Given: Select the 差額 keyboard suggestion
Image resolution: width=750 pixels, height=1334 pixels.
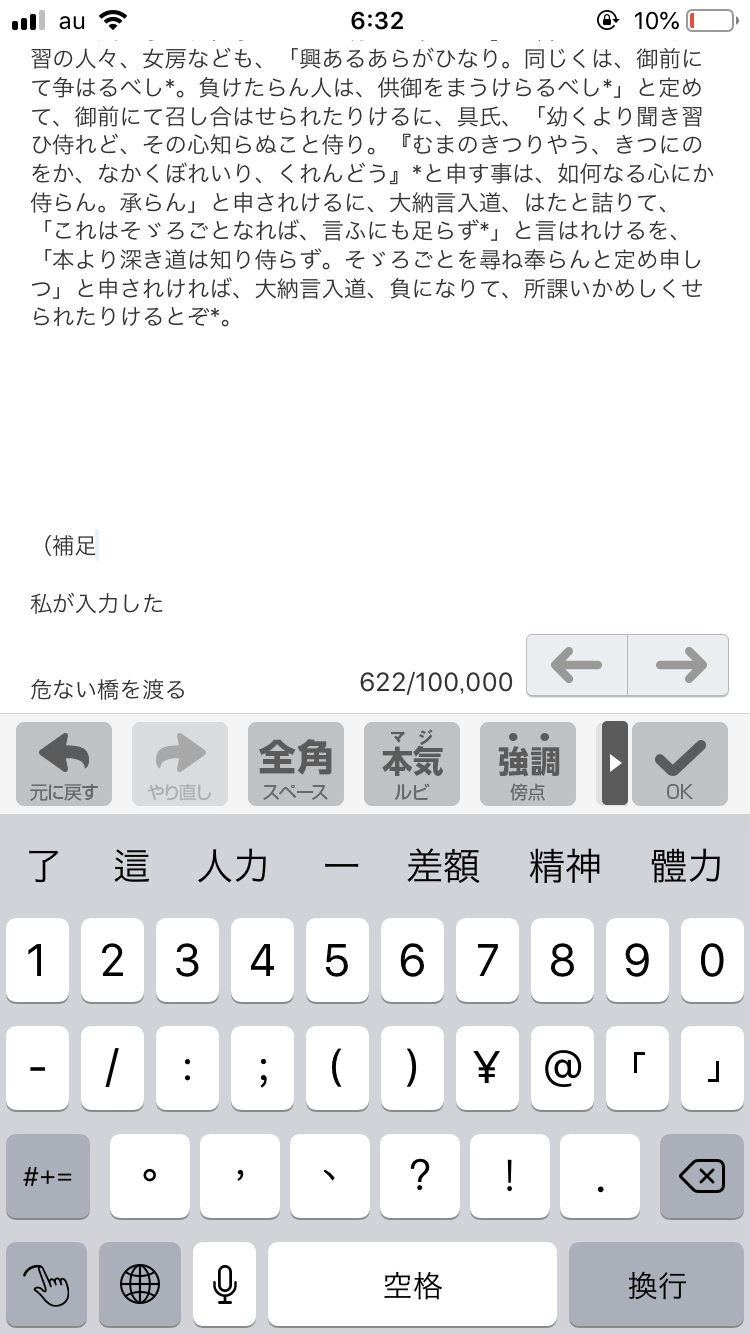Looking at the screenshot, I should tap(443, 866).
